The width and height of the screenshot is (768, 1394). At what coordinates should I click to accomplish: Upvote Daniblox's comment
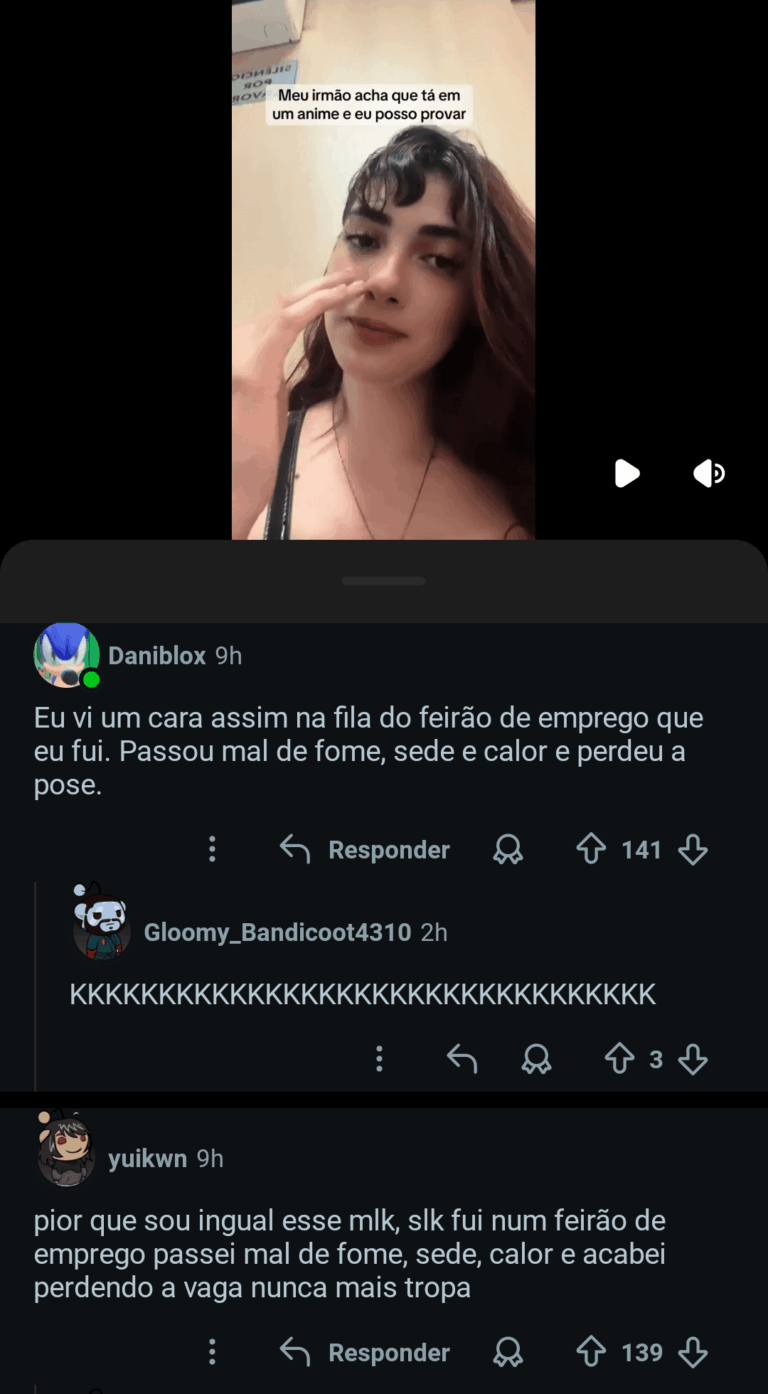(592, 850)
